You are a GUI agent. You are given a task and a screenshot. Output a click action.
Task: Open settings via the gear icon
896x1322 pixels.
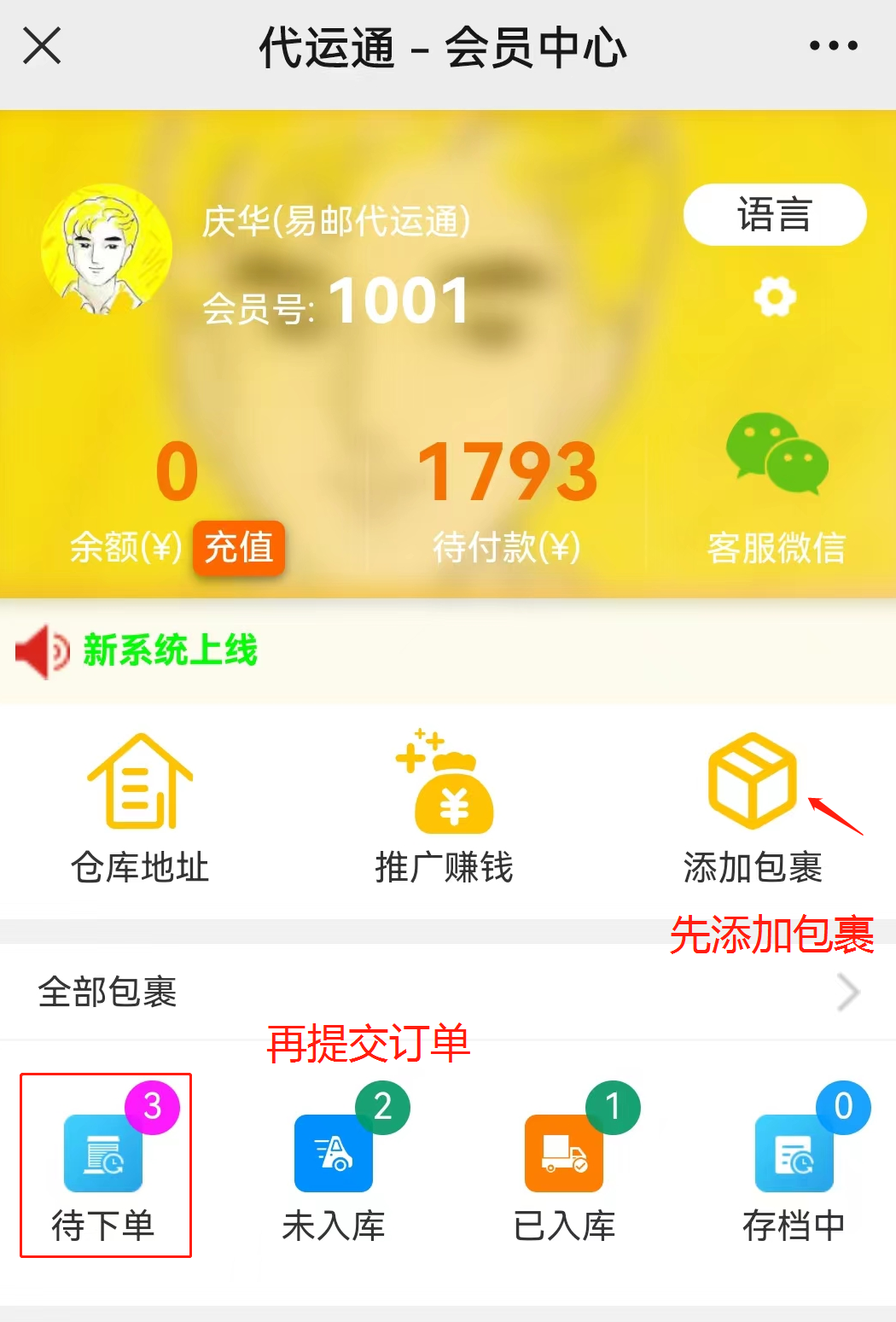[774, 297]
